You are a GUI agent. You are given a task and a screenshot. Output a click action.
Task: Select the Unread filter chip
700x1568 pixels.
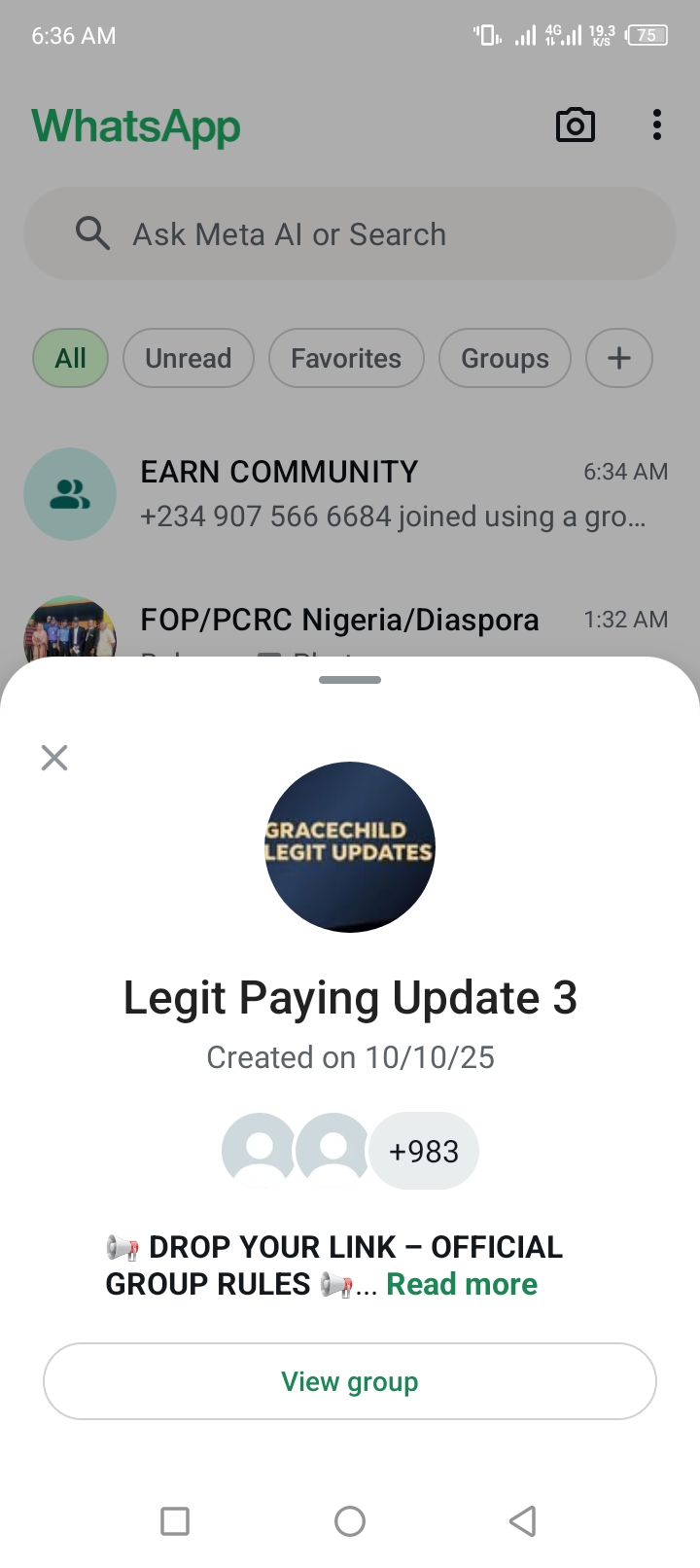(189, 358)
